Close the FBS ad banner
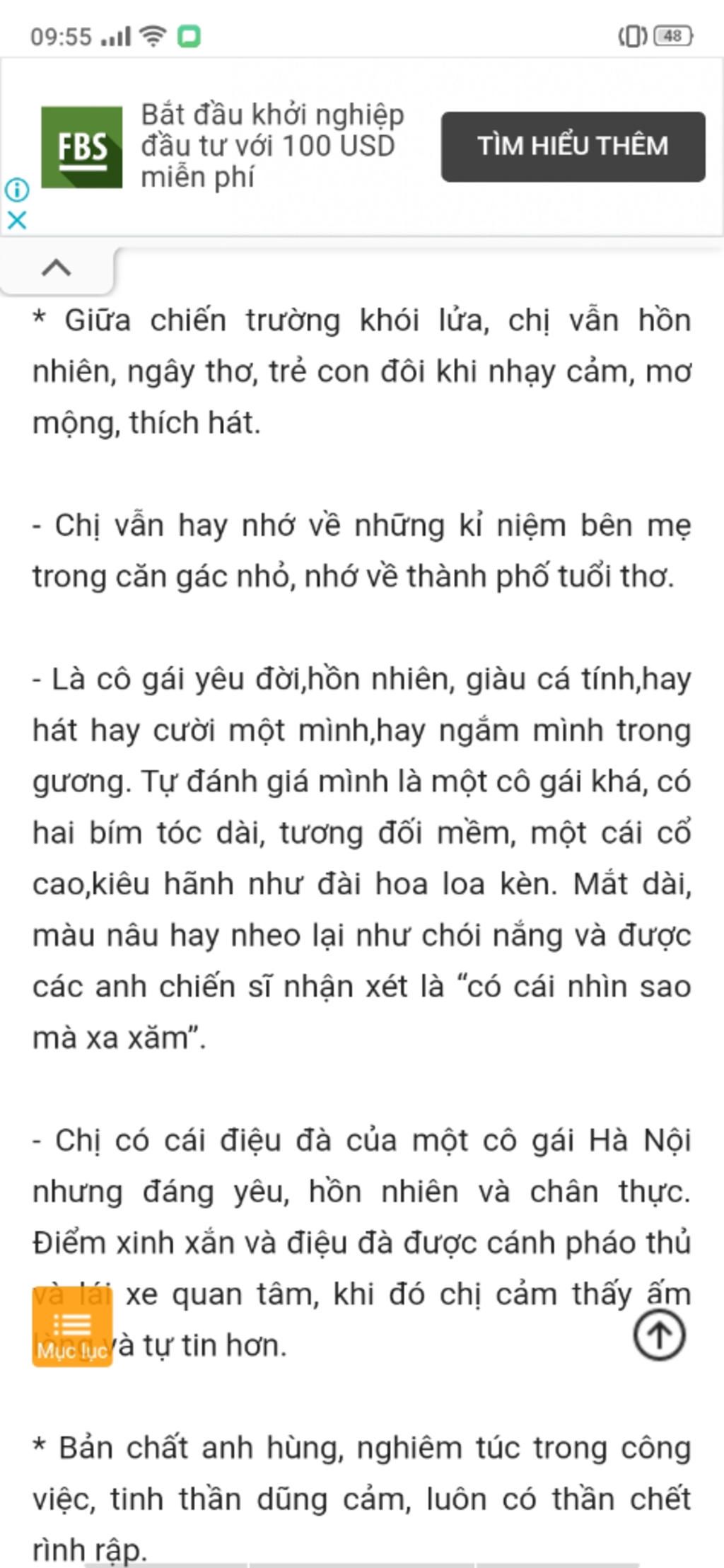The image size is (724, 1568). (x=16, y=220)
